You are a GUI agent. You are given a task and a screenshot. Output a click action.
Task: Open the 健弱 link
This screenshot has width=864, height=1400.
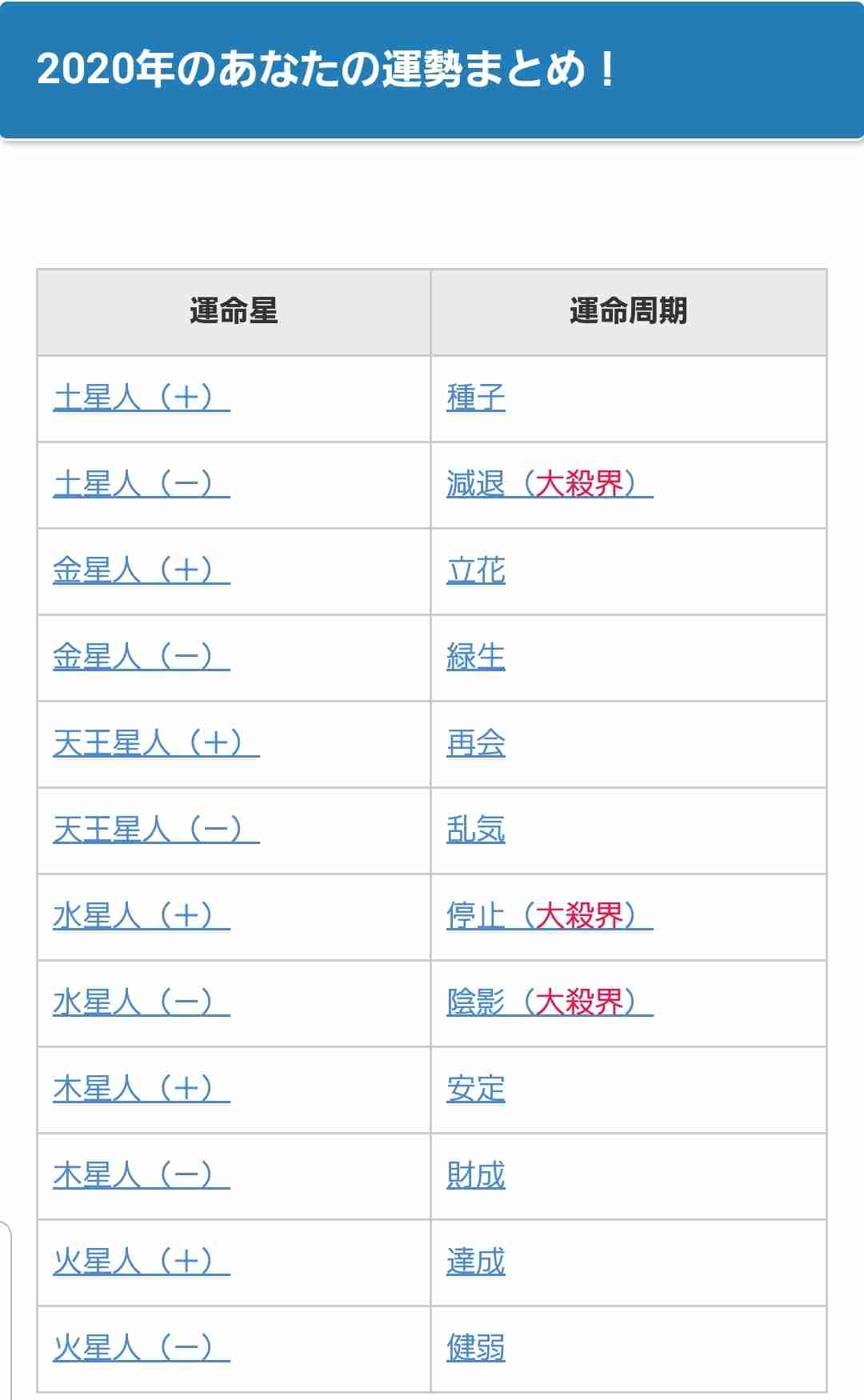(476, 1348)
